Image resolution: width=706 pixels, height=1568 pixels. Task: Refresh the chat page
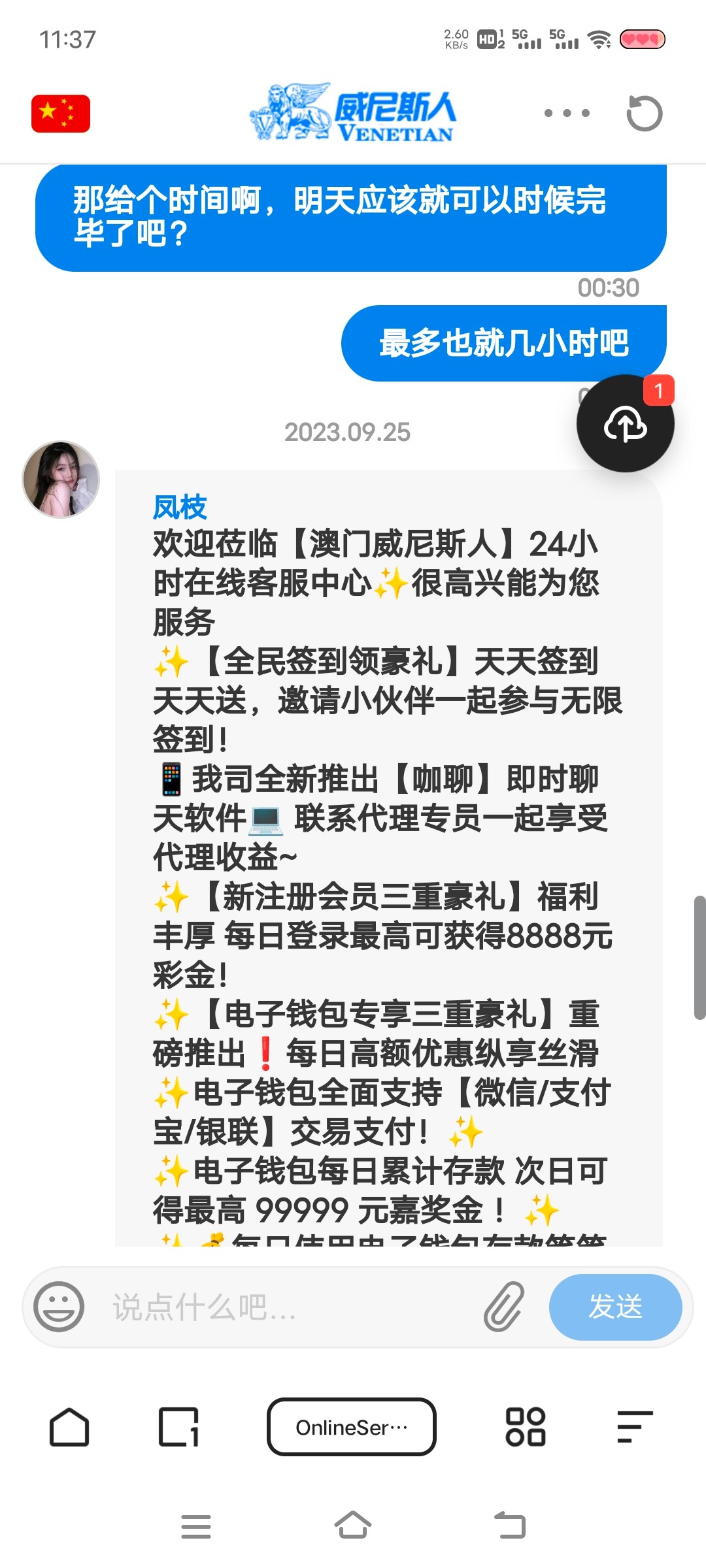tap(644, 113)
